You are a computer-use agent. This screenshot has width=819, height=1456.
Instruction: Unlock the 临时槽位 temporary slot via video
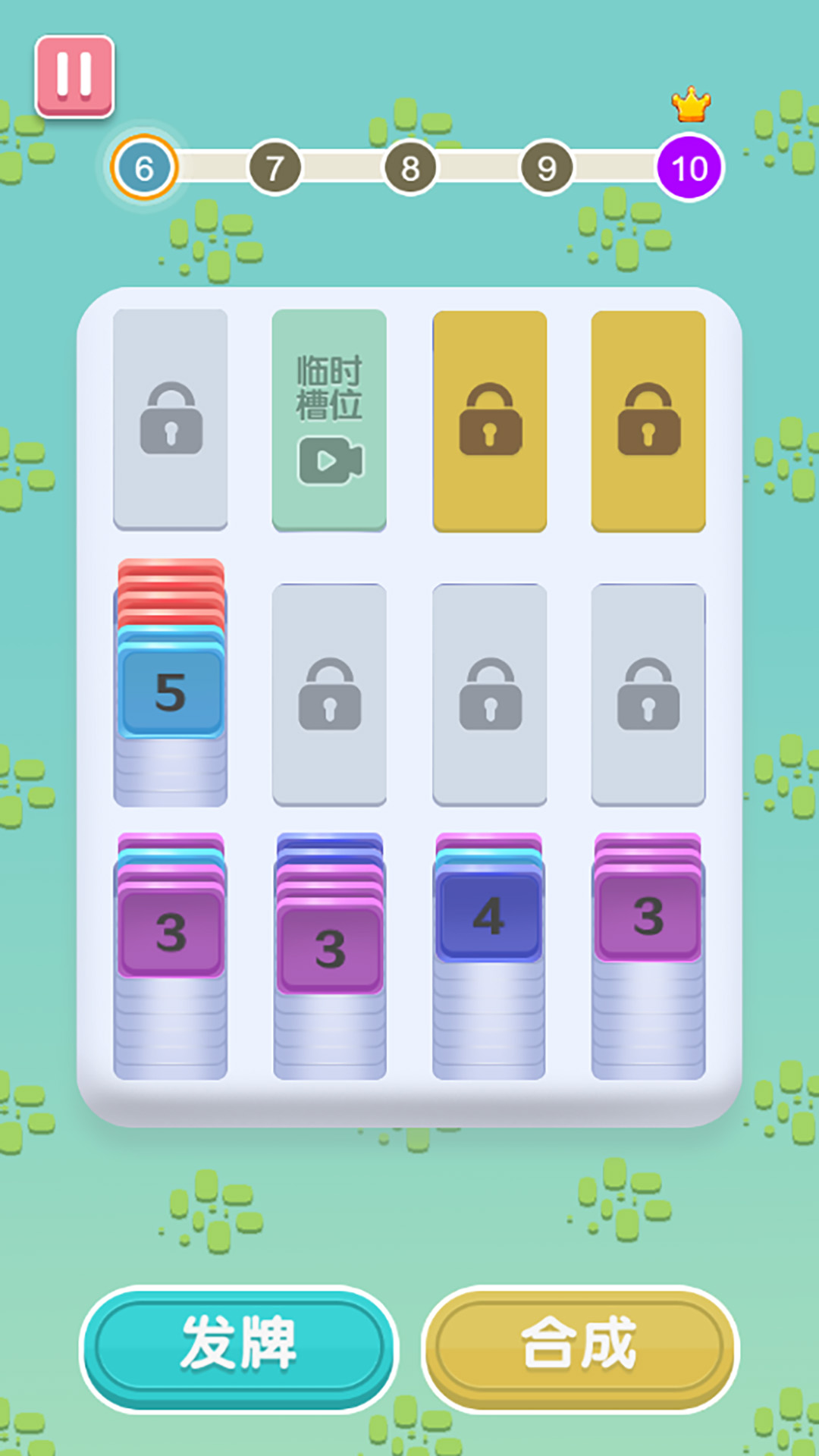pos(329,421)
